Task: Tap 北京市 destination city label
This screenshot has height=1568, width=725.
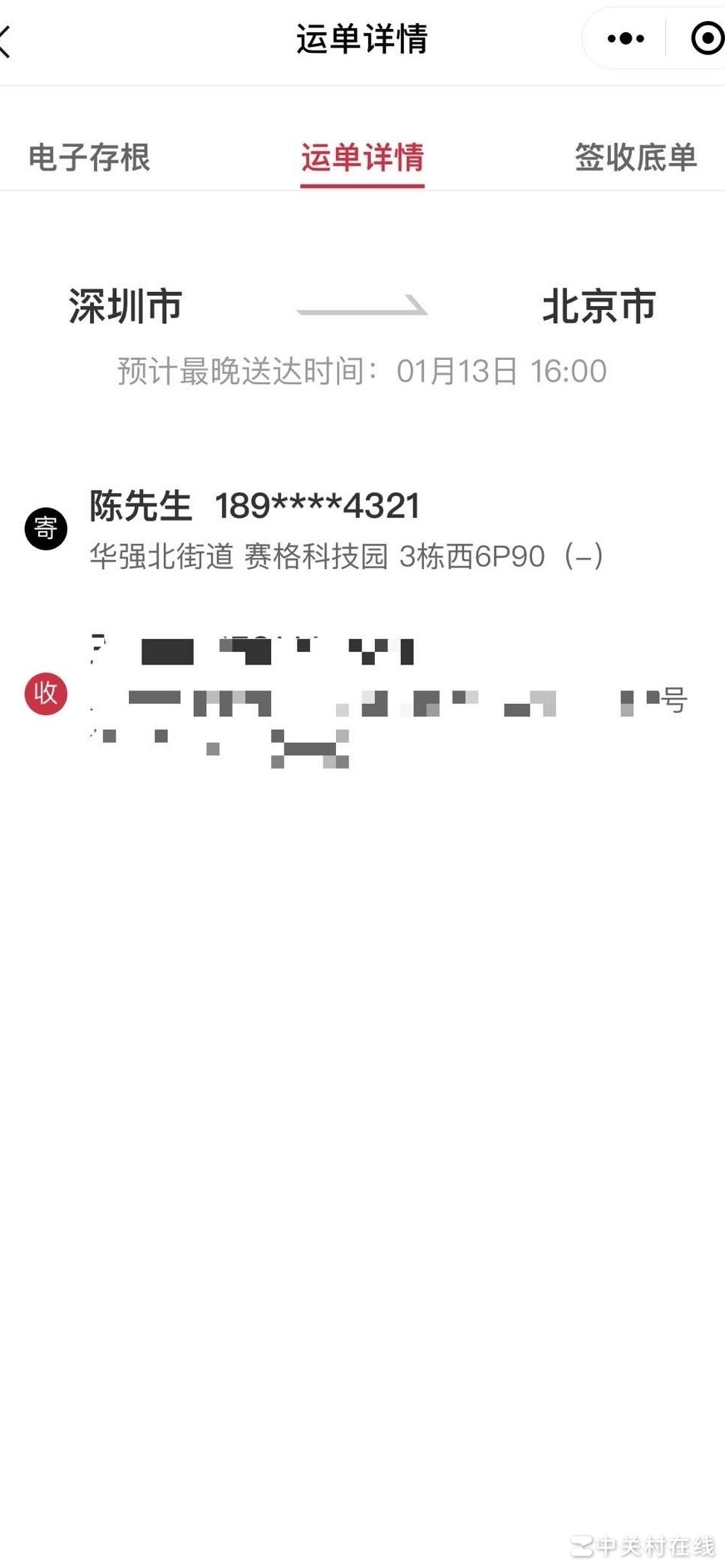Action: pos(599,305)
